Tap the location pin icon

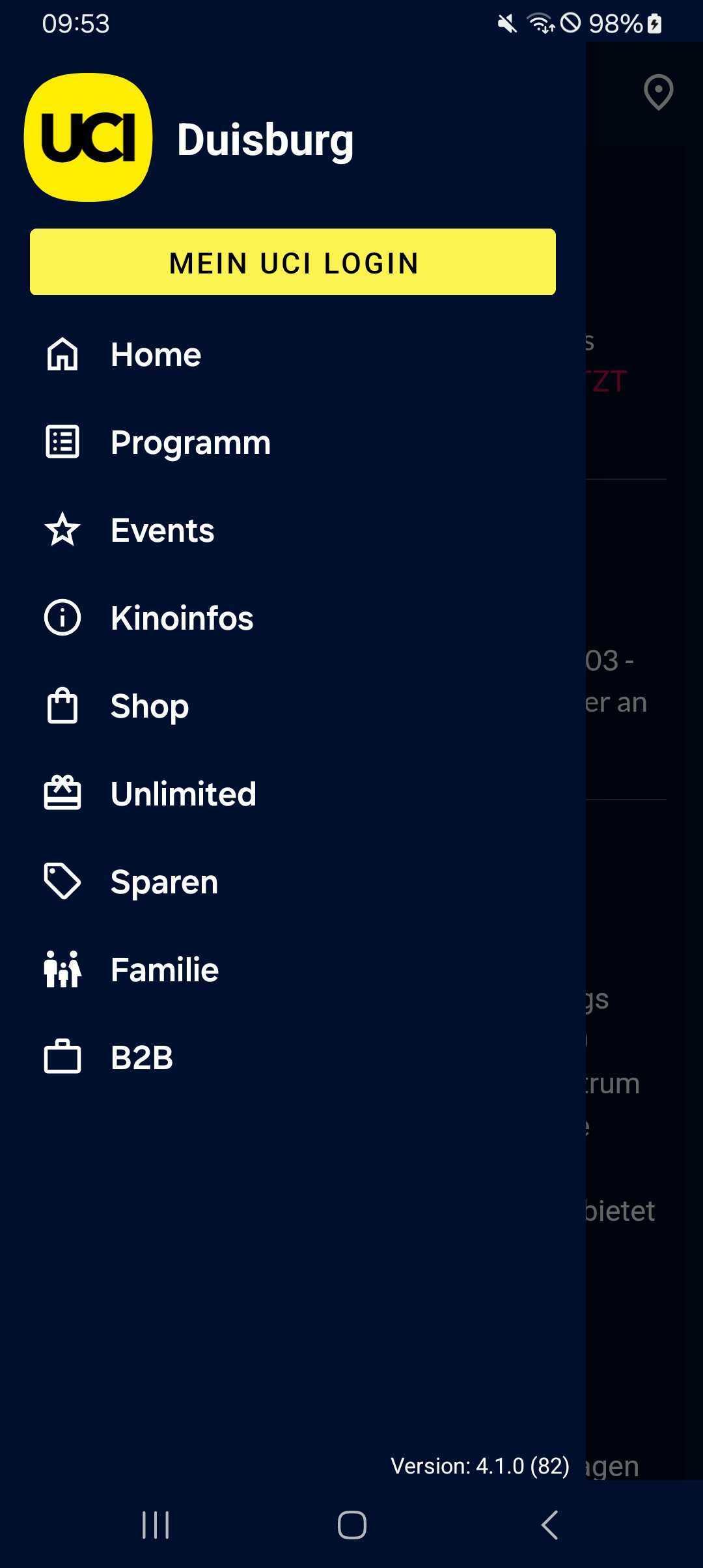(x=658, y=92)
